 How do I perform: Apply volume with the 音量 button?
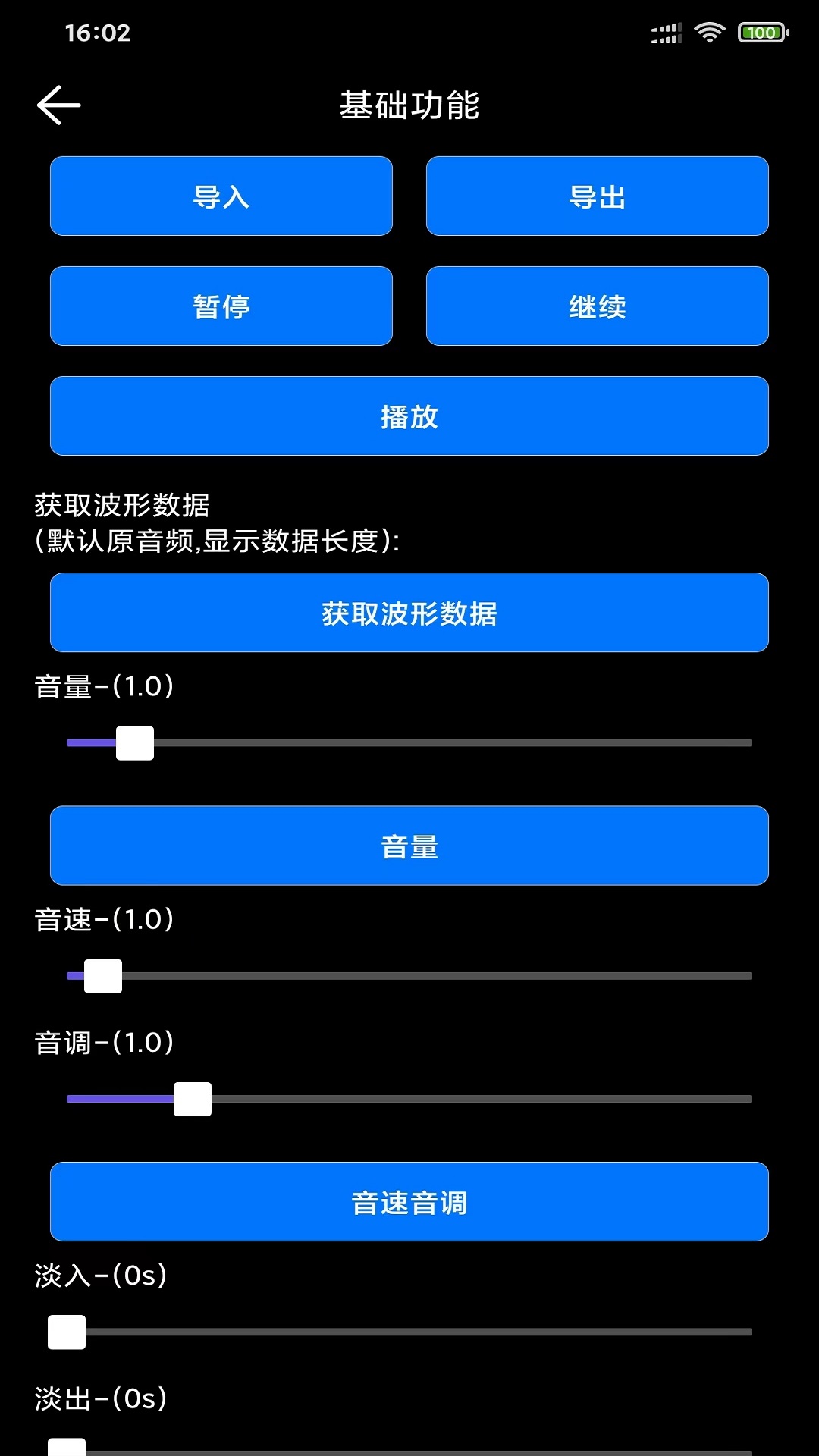[409, 846]
